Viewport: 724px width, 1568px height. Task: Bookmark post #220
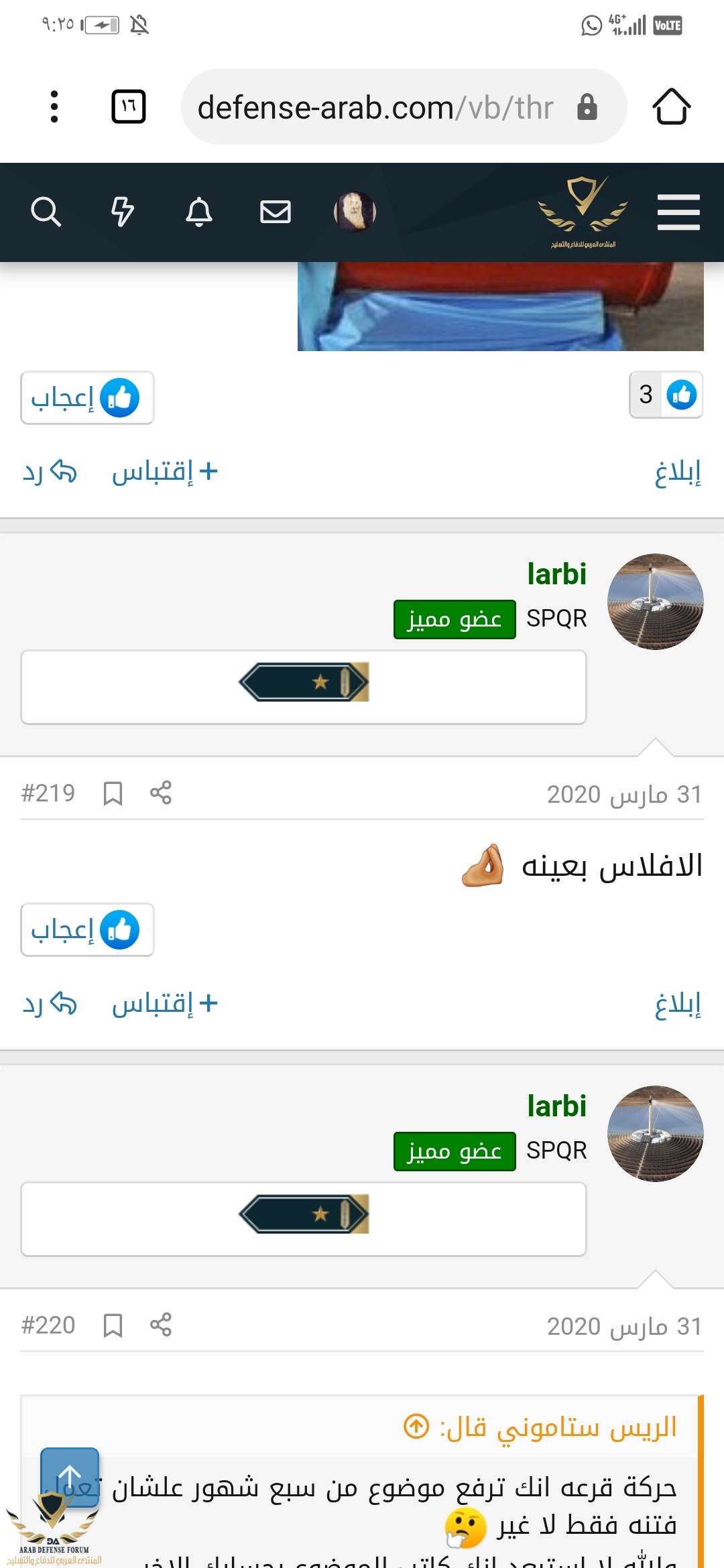(113, 1325)
